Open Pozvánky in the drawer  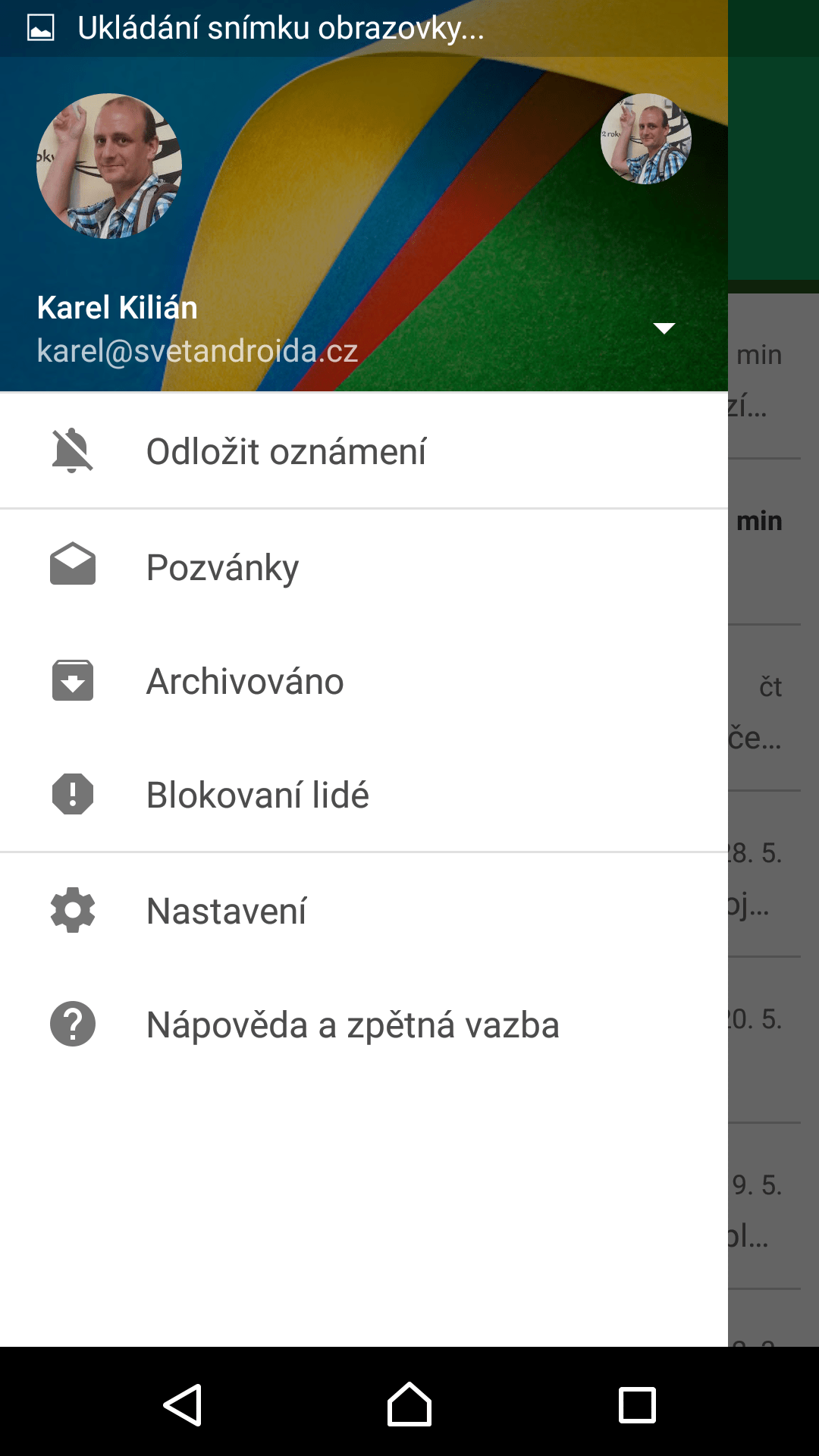[x=223, y=567]
